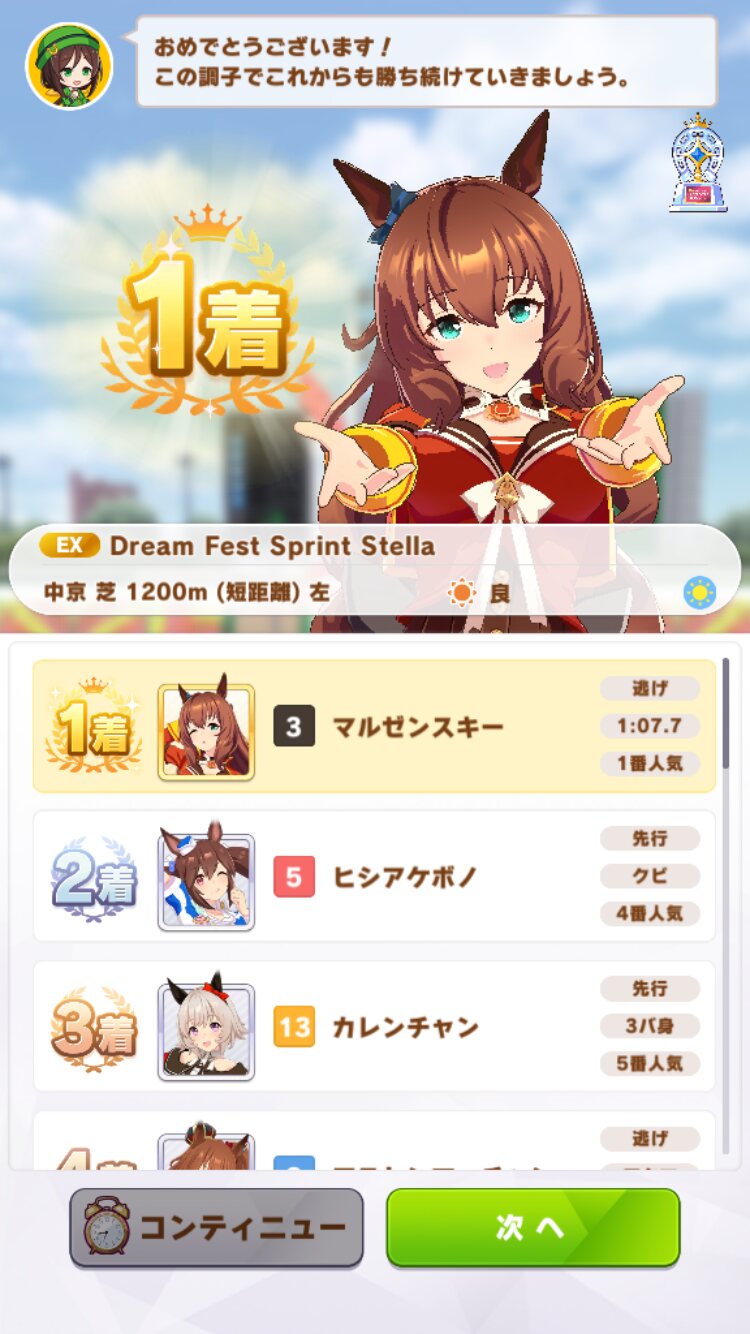Tap the コンティニュー (Continue) button
750x1334 pixels.
216,1227
